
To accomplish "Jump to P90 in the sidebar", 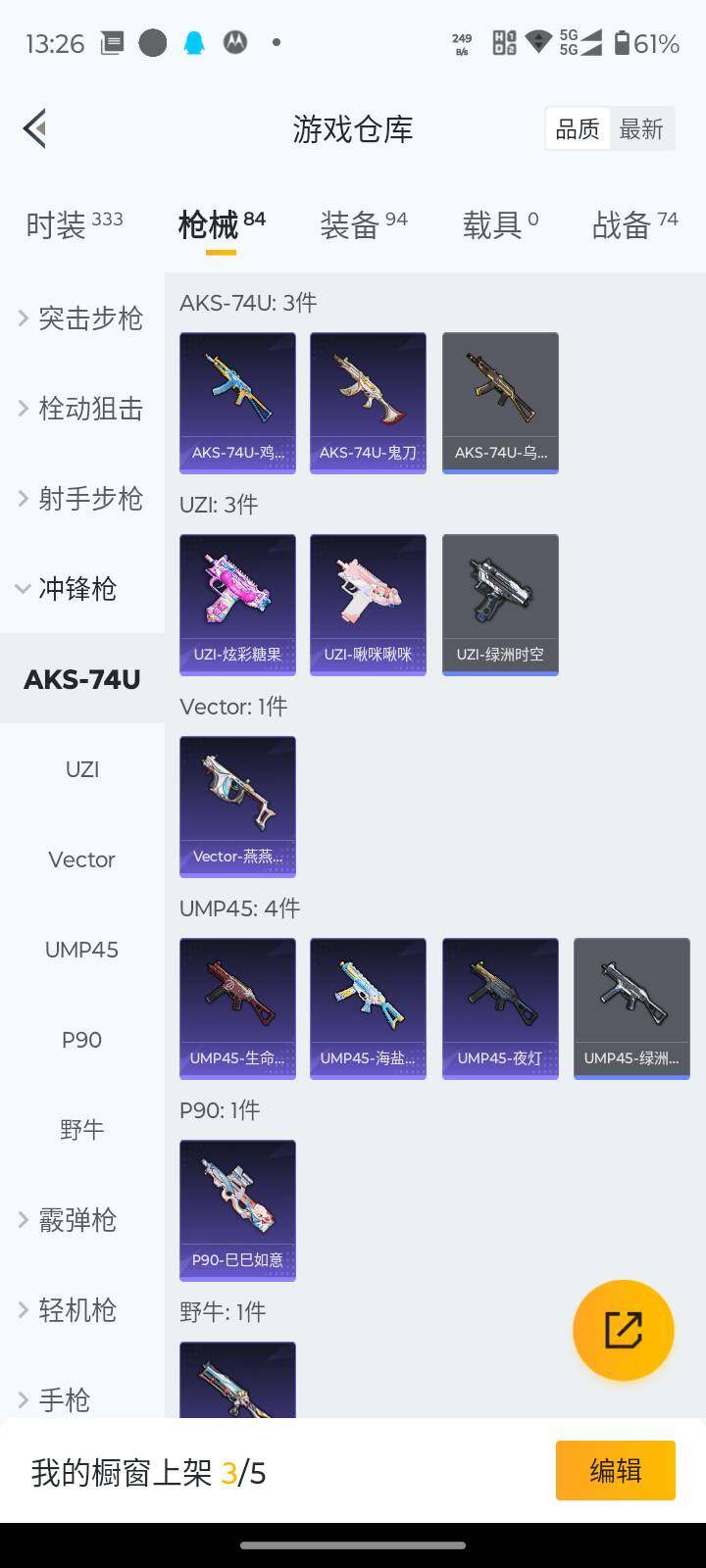I will point(82,1040).
